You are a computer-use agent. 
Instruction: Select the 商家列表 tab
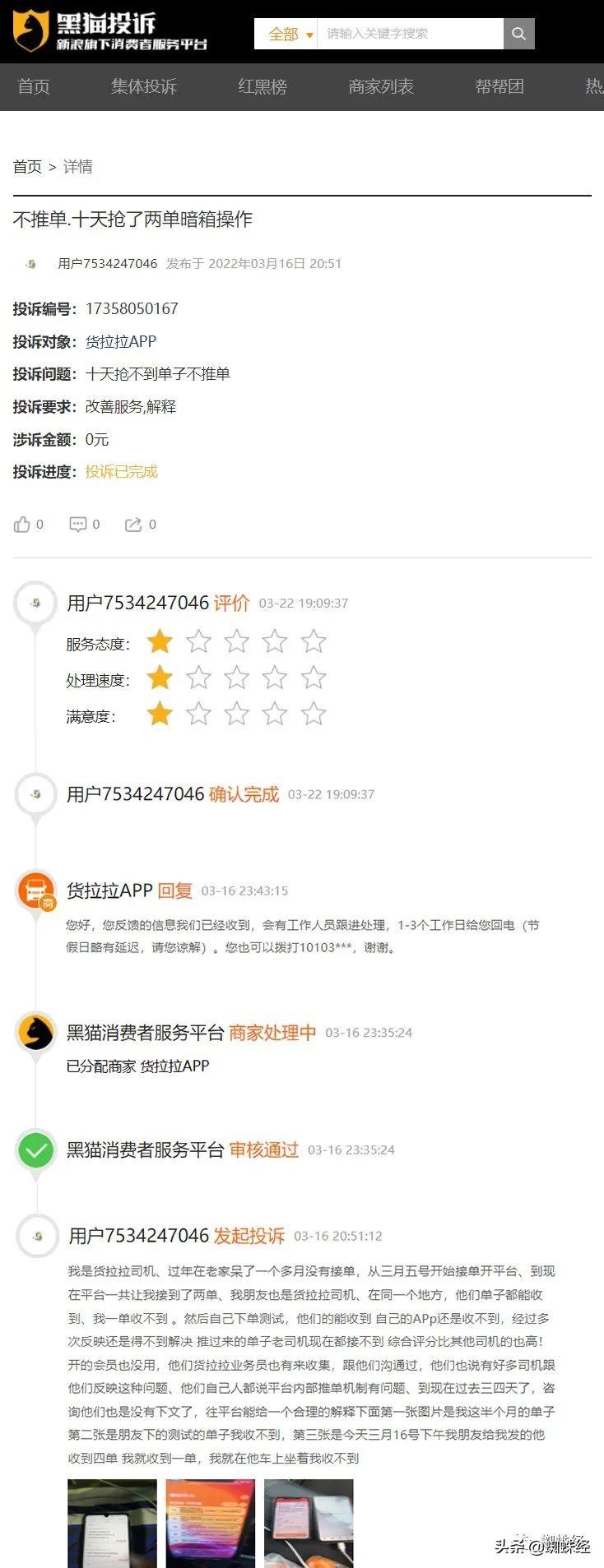click(x=381, y=86)
